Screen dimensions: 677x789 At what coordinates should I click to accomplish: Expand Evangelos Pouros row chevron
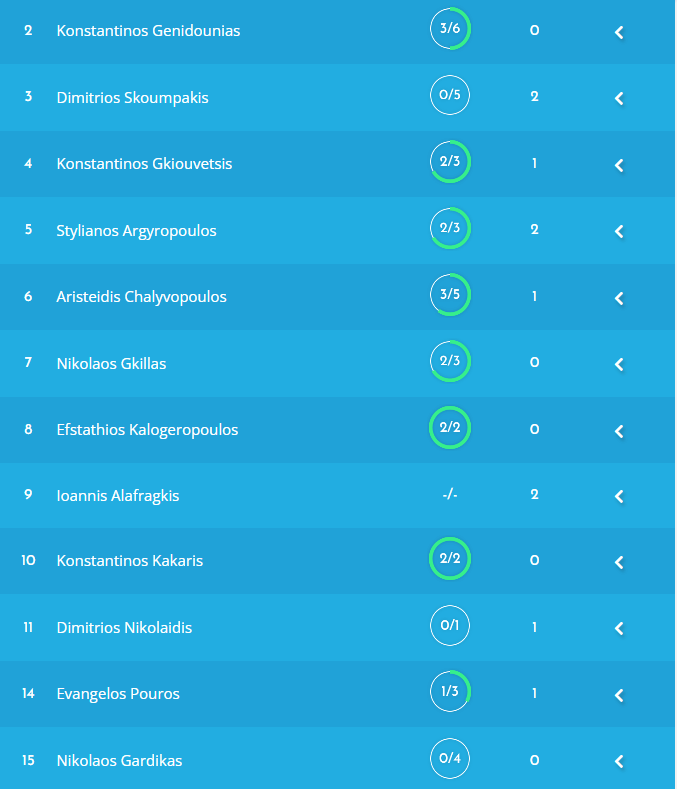pos(619,695)
